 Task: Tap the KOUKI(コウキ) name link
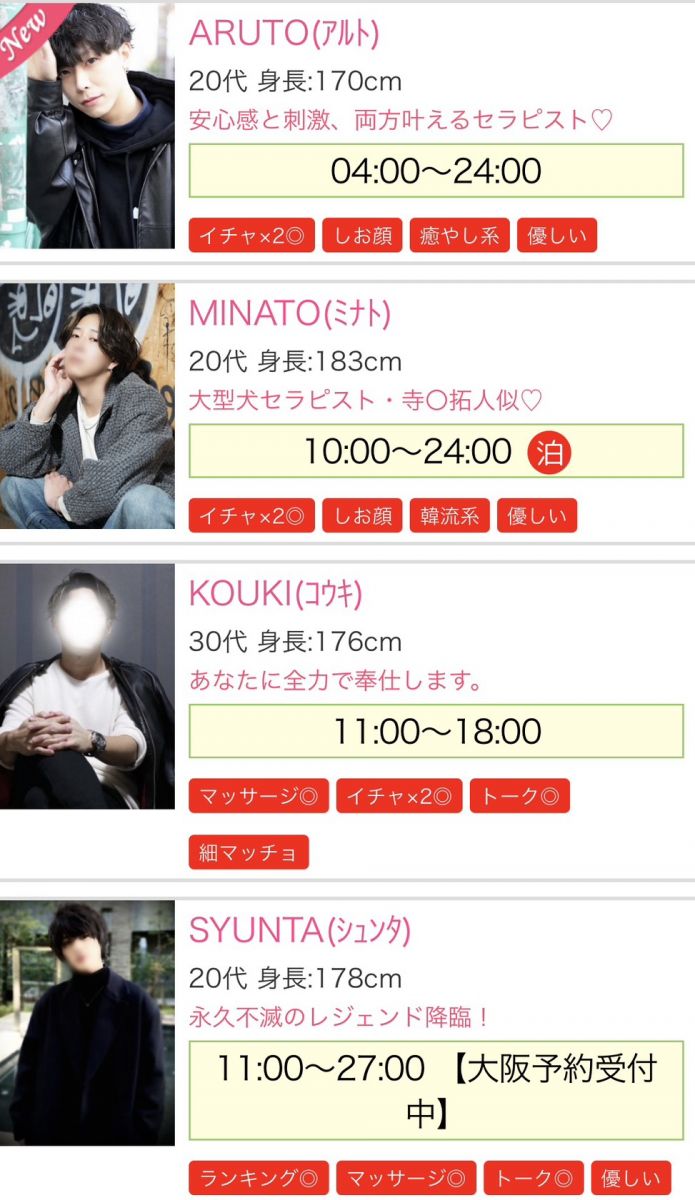[275, 594]
